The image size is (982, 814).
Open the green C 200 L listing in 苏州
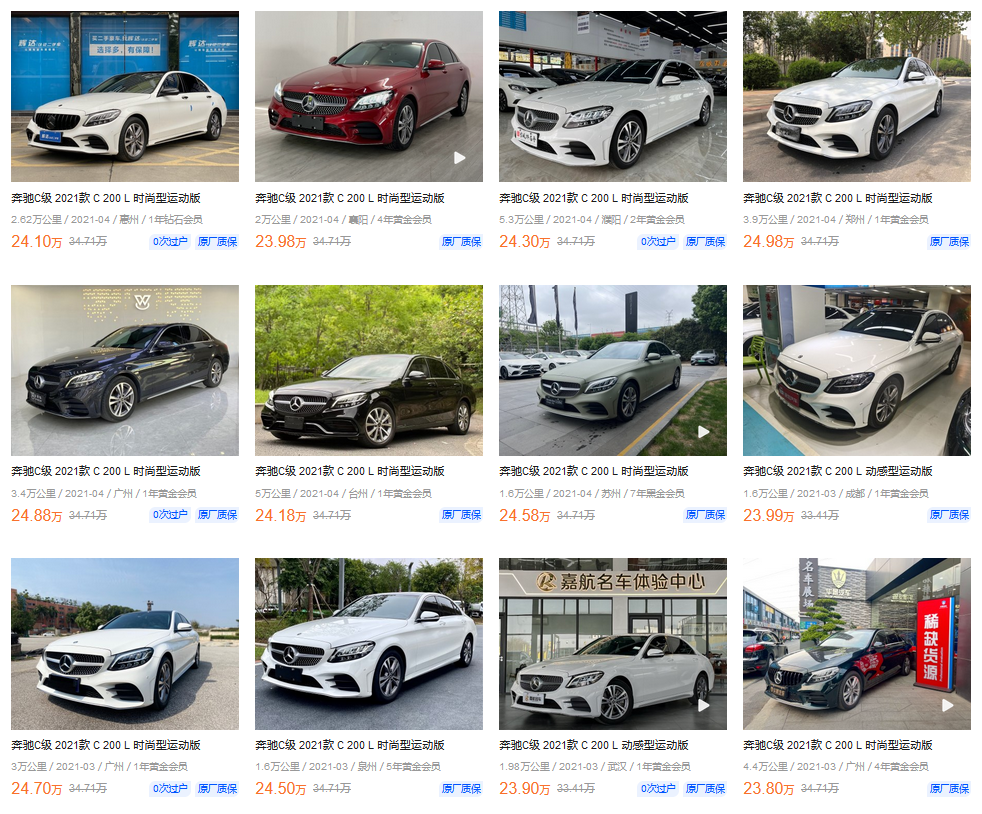pyautogui.click(x=612, y=370)
